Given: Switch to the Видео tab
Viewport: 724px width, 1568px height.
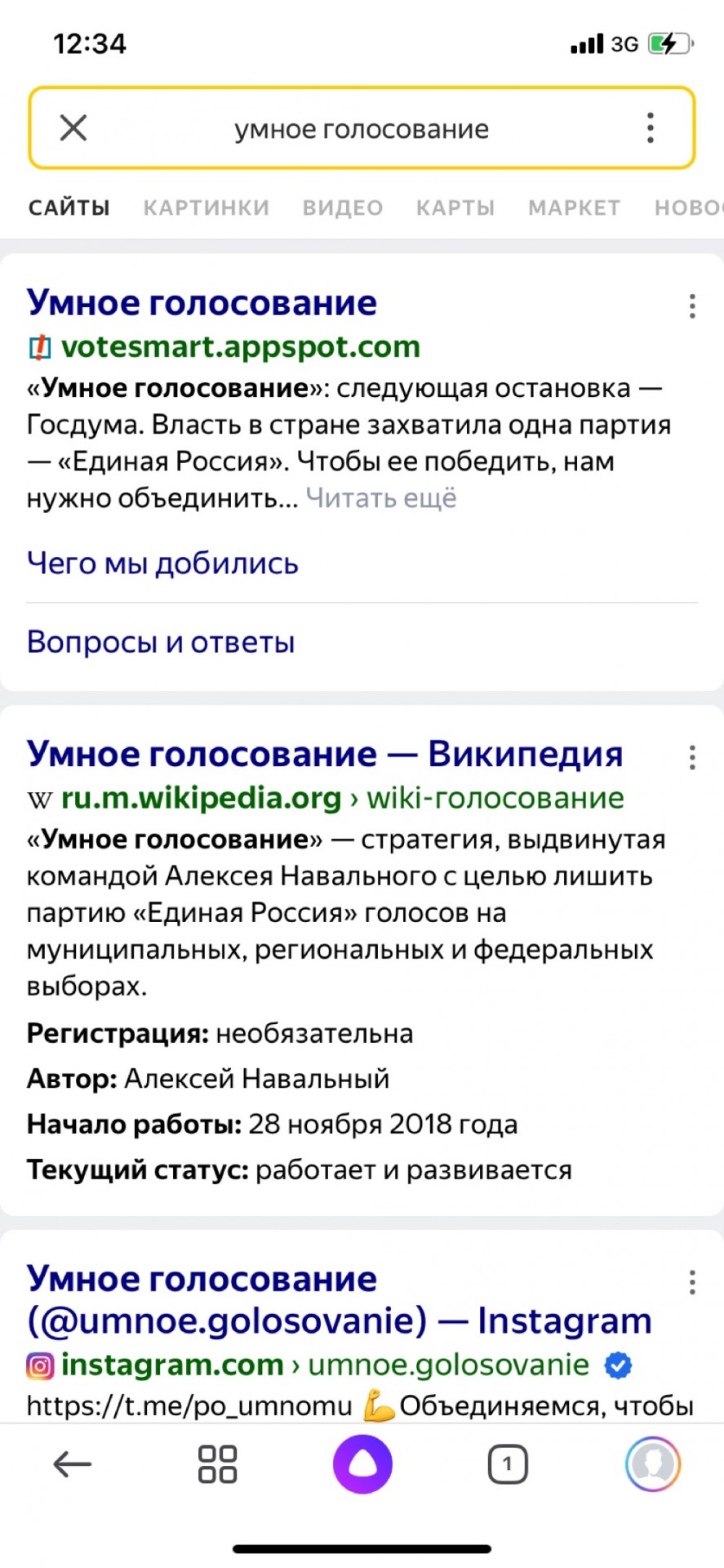Looking at the screenshot, I should tap(343, 207).
